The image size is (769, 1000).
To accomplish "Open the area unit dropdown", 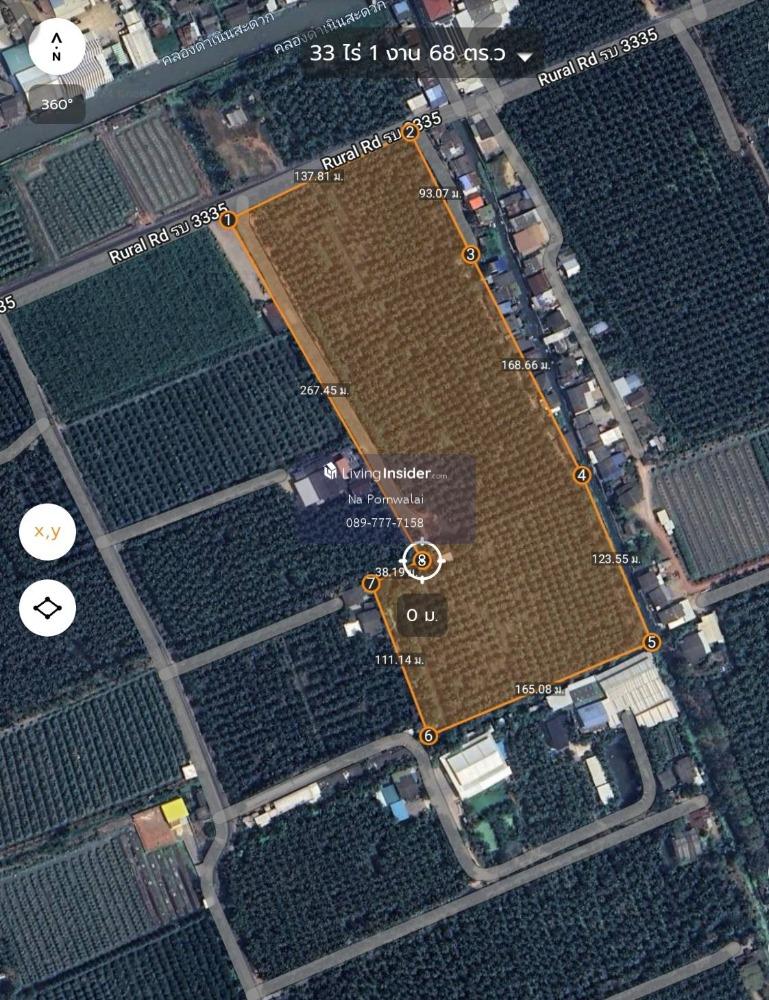I will click(x=525, y=57).
